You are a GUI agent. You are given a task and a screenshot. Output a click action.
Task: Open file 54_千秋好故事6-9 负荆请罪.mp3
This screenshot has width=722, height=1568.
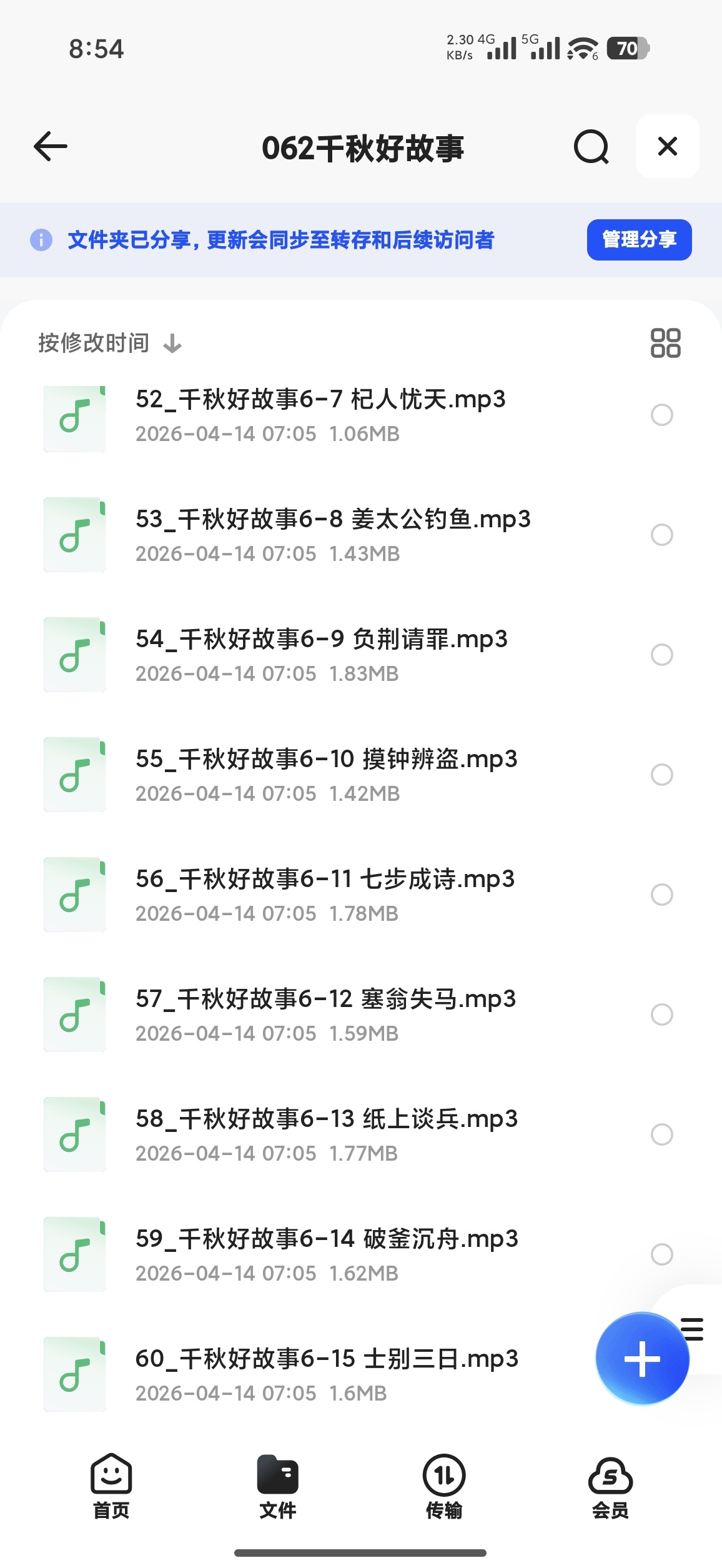click(x=322, y=639)
